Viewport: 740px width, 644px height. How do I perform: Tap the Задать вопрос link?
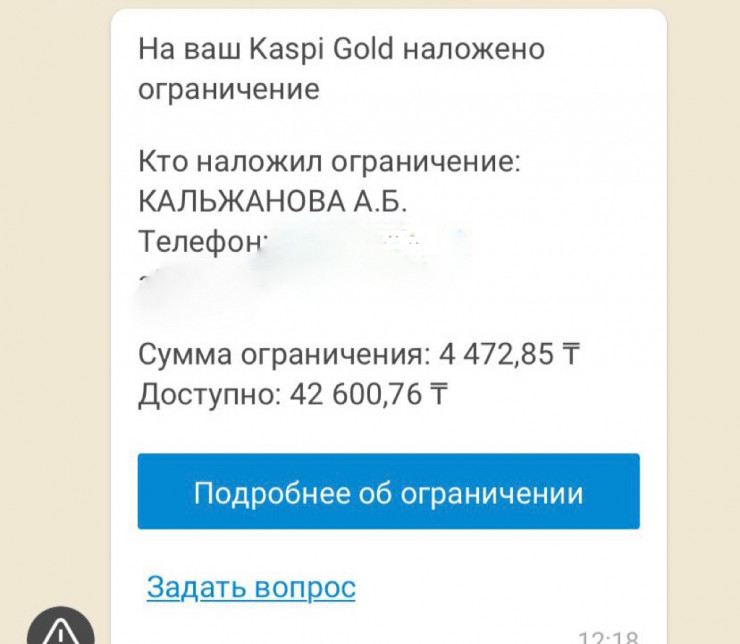pos(251,587)
